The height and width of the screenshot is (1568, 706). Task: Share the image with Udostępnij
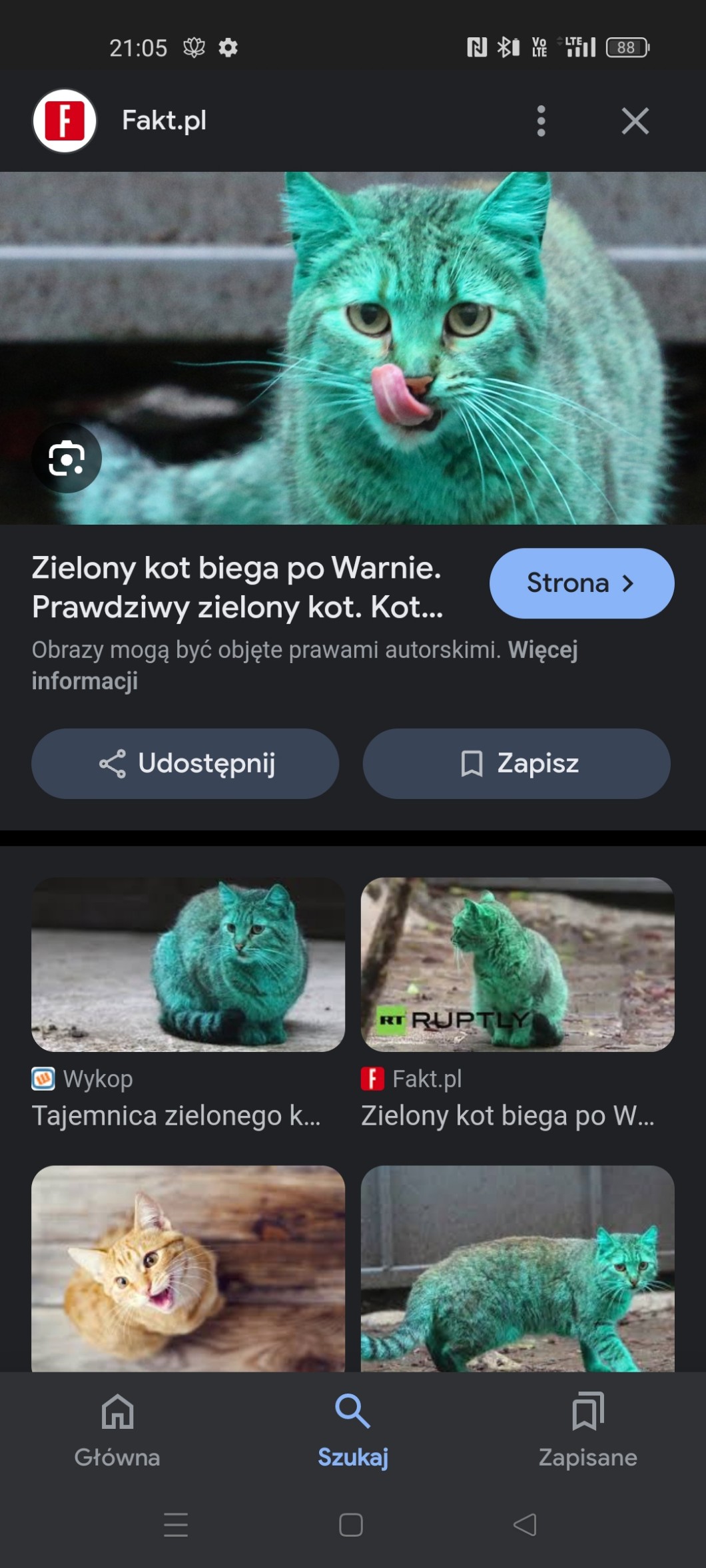pos(185,764)
